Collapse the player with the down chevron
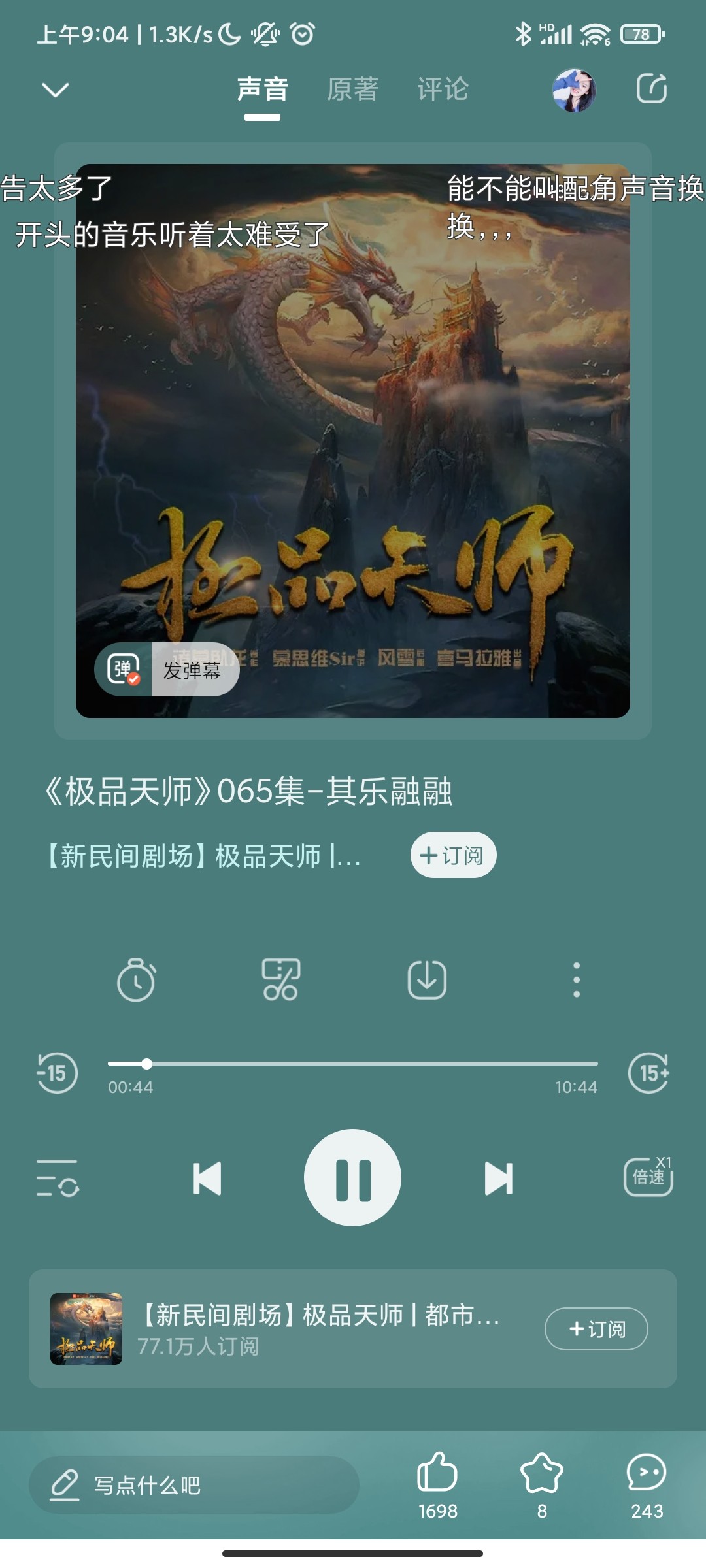 click(x=55, y=90)
